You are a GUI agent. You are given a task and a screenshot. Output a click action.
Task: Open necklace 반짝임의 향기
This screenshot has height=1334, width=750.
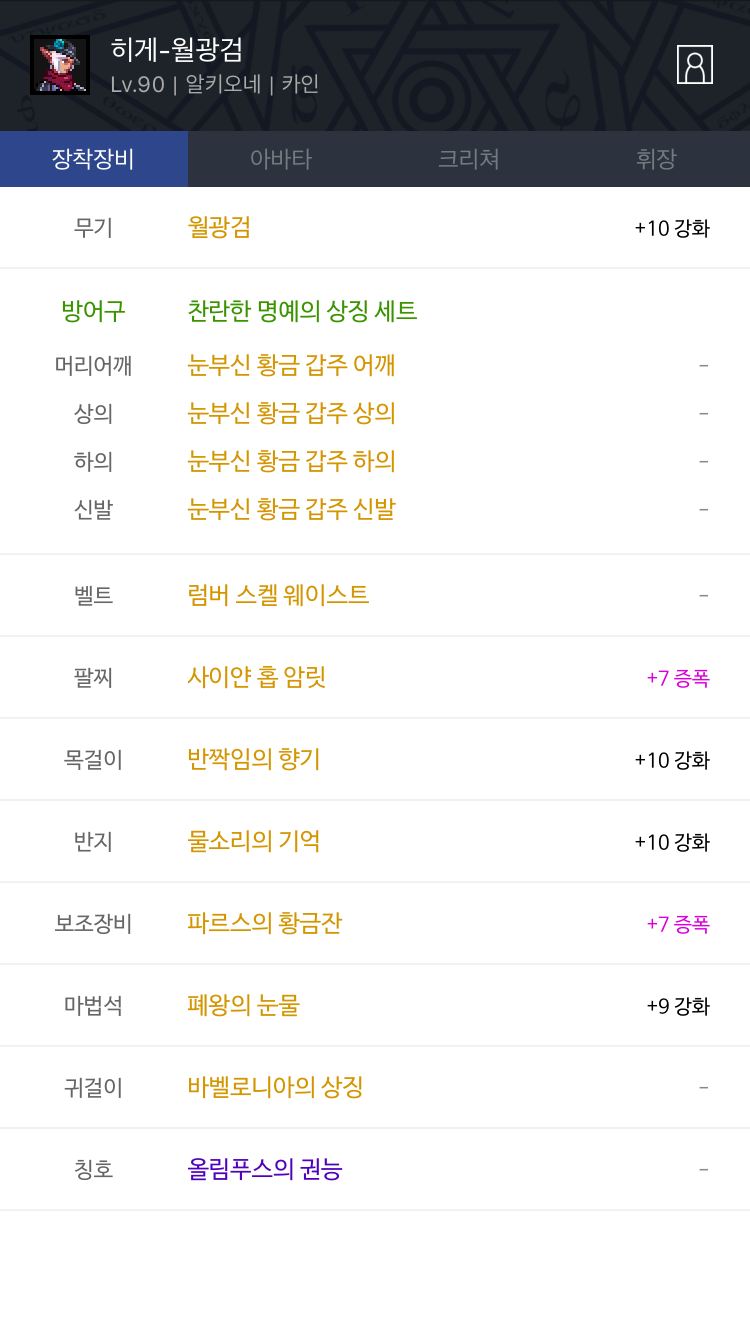[x=254, y=759]
